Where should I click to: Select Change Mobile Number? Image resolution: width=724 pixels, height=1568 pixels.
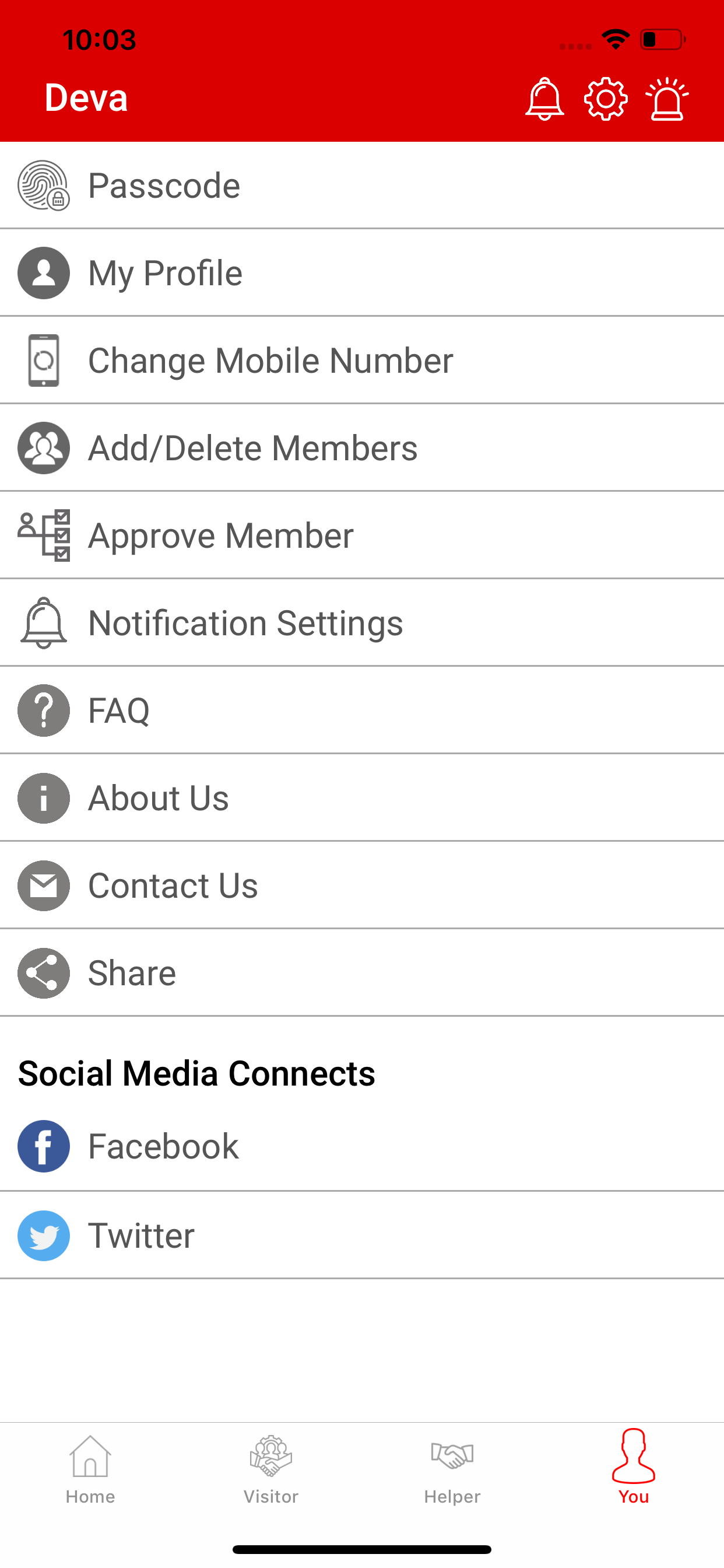(362, 360)
